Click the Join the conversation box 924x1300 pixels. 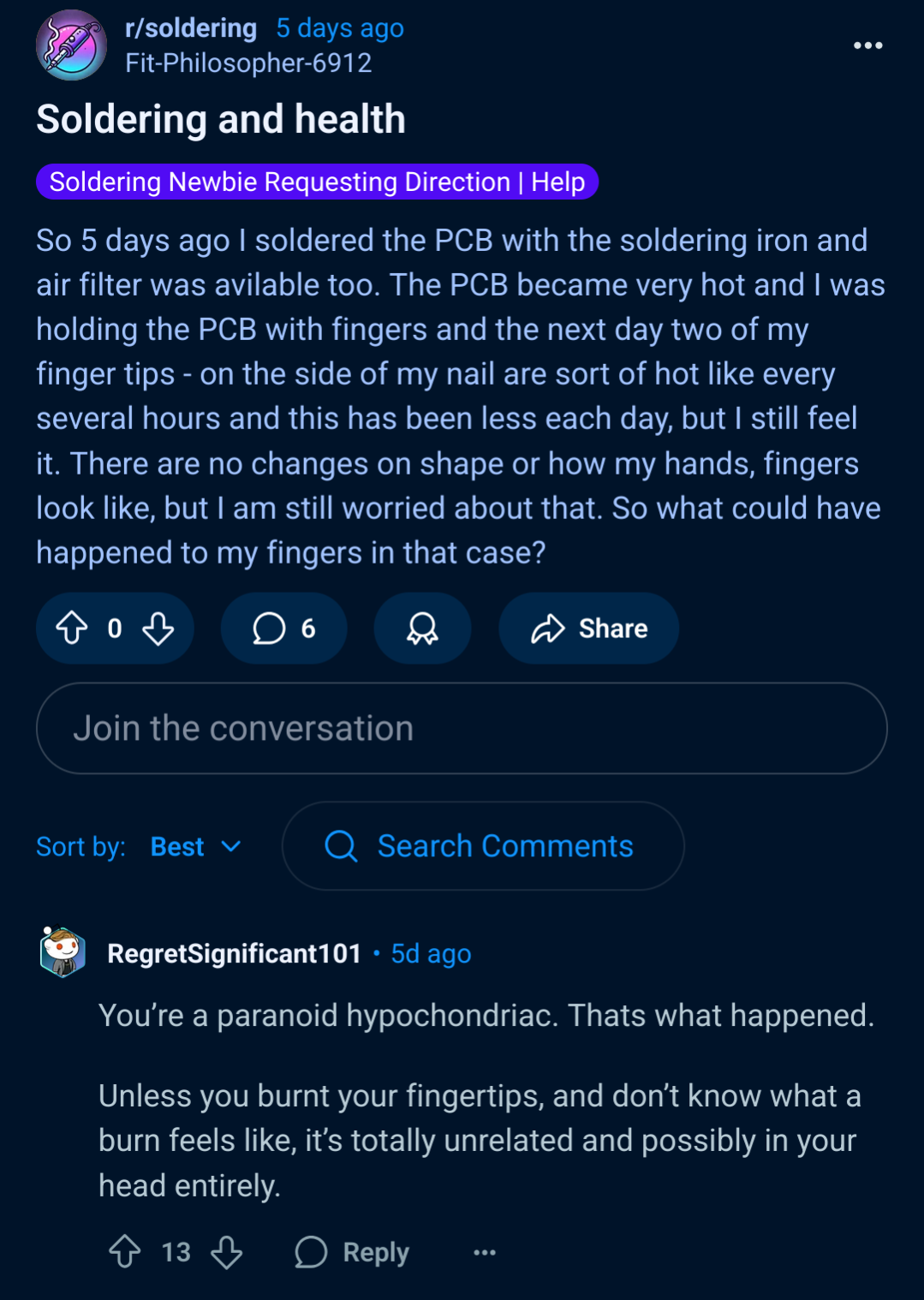pos(462,728)
